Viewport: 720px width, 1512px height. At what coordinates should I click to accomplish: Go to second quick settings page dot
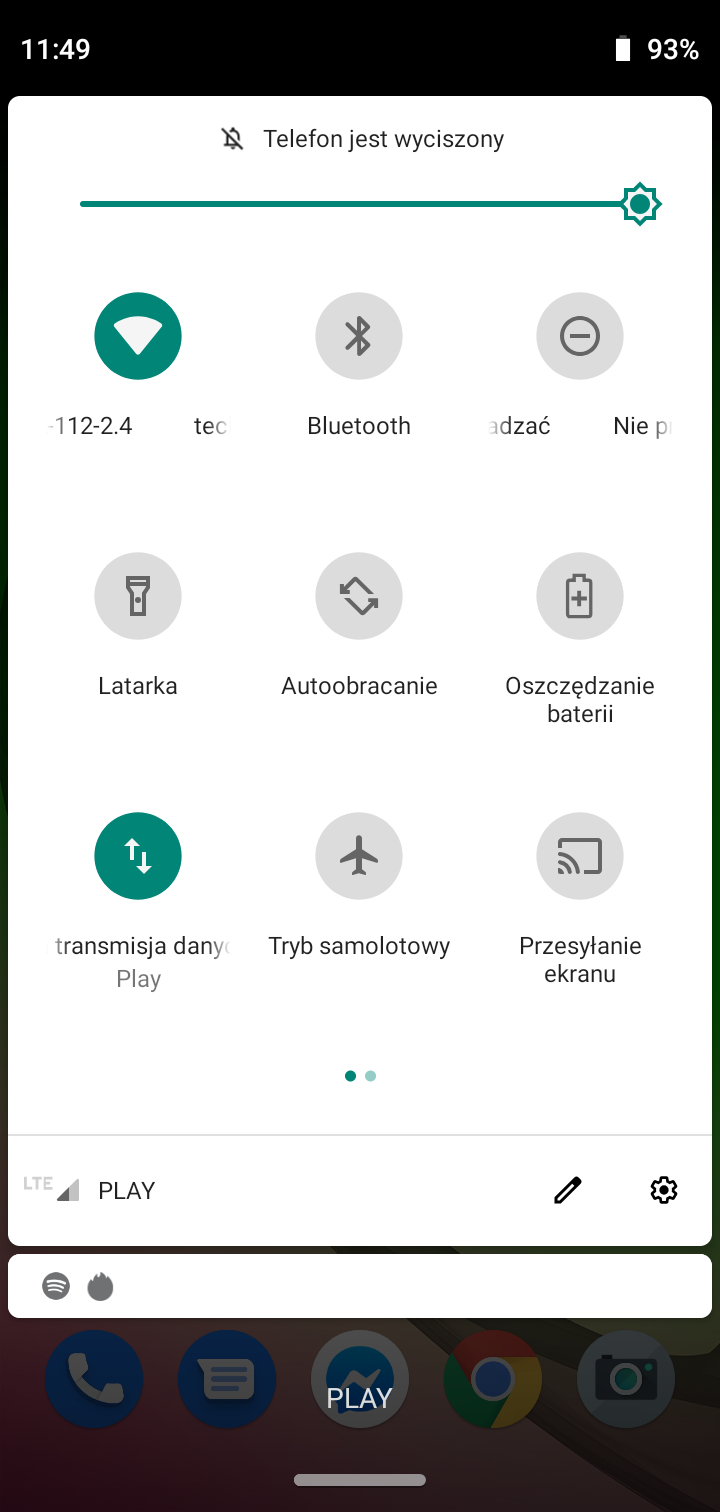click(x=371, y=1076)
